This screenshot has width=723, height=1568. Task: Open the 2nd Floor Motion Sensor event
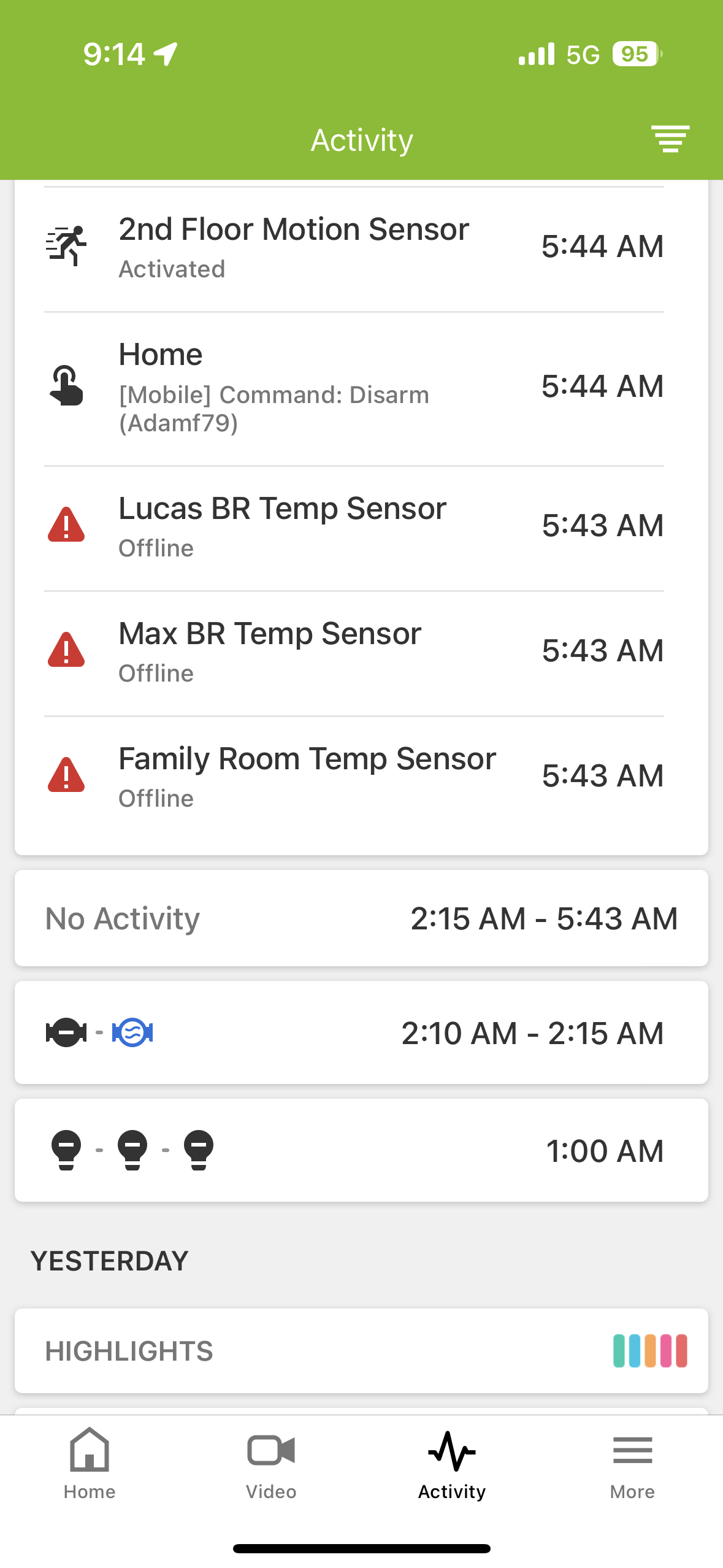[354, 248]
